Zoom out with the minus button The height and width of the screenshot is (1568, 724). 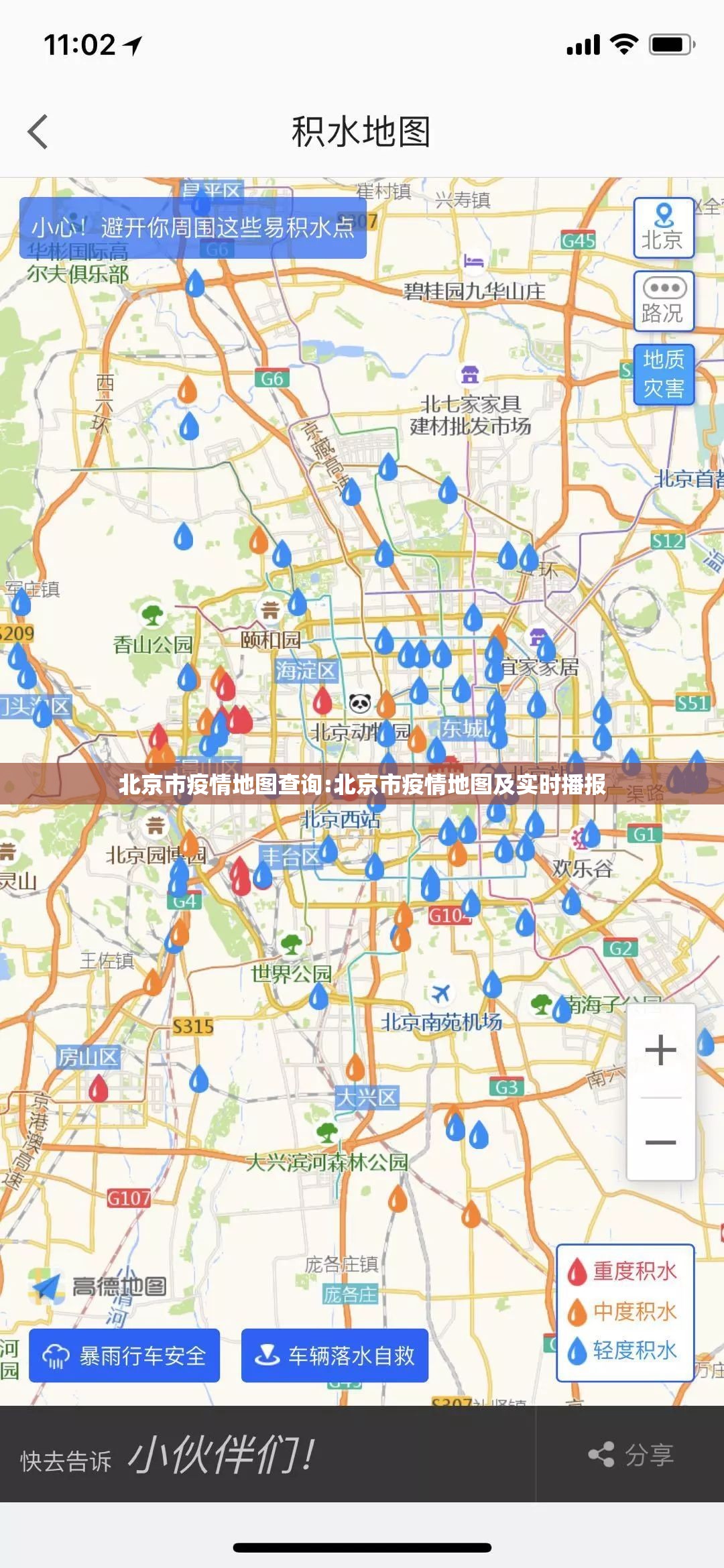click(660, 1142)
